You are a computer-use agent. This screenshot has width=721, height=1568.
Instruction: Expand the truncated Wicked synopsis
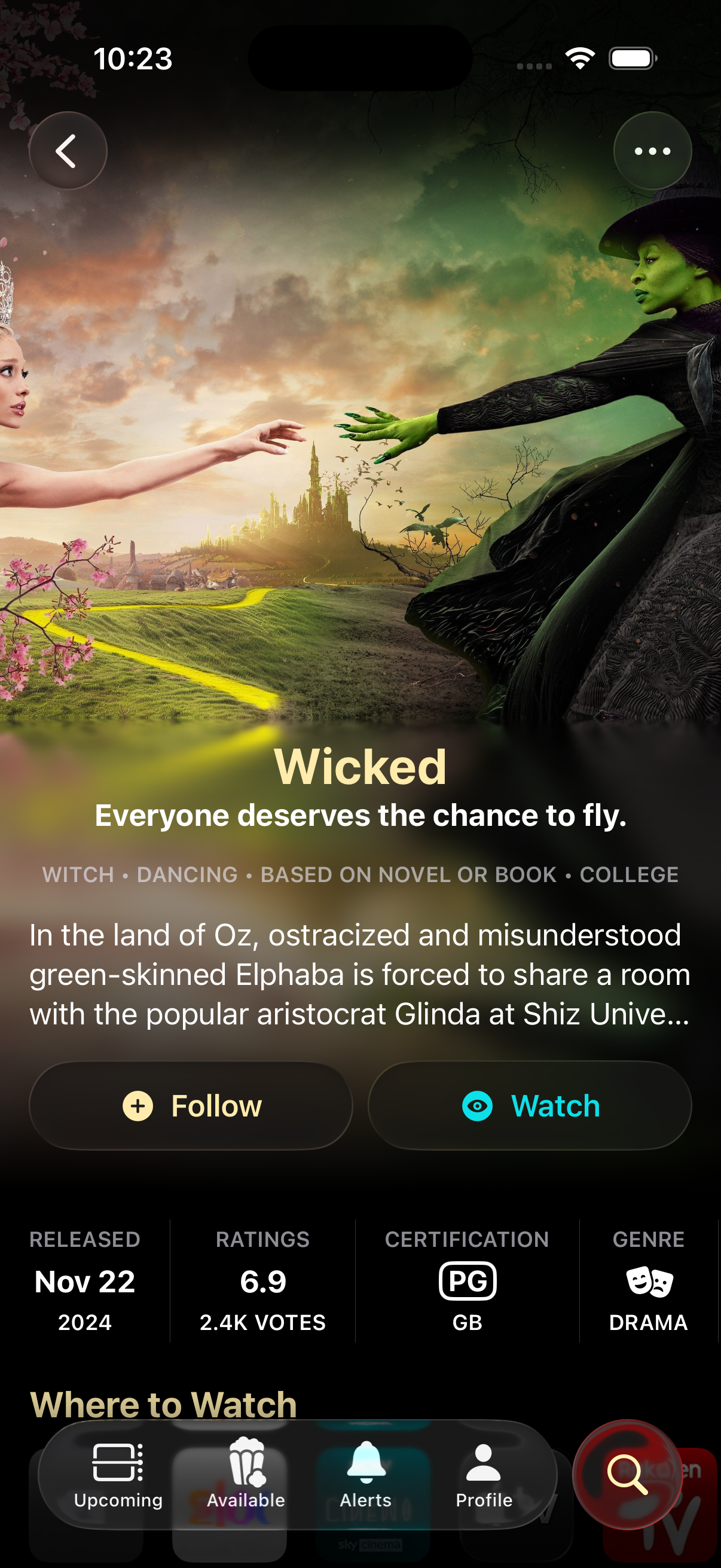pyautogui.click(x=360, y=975)
